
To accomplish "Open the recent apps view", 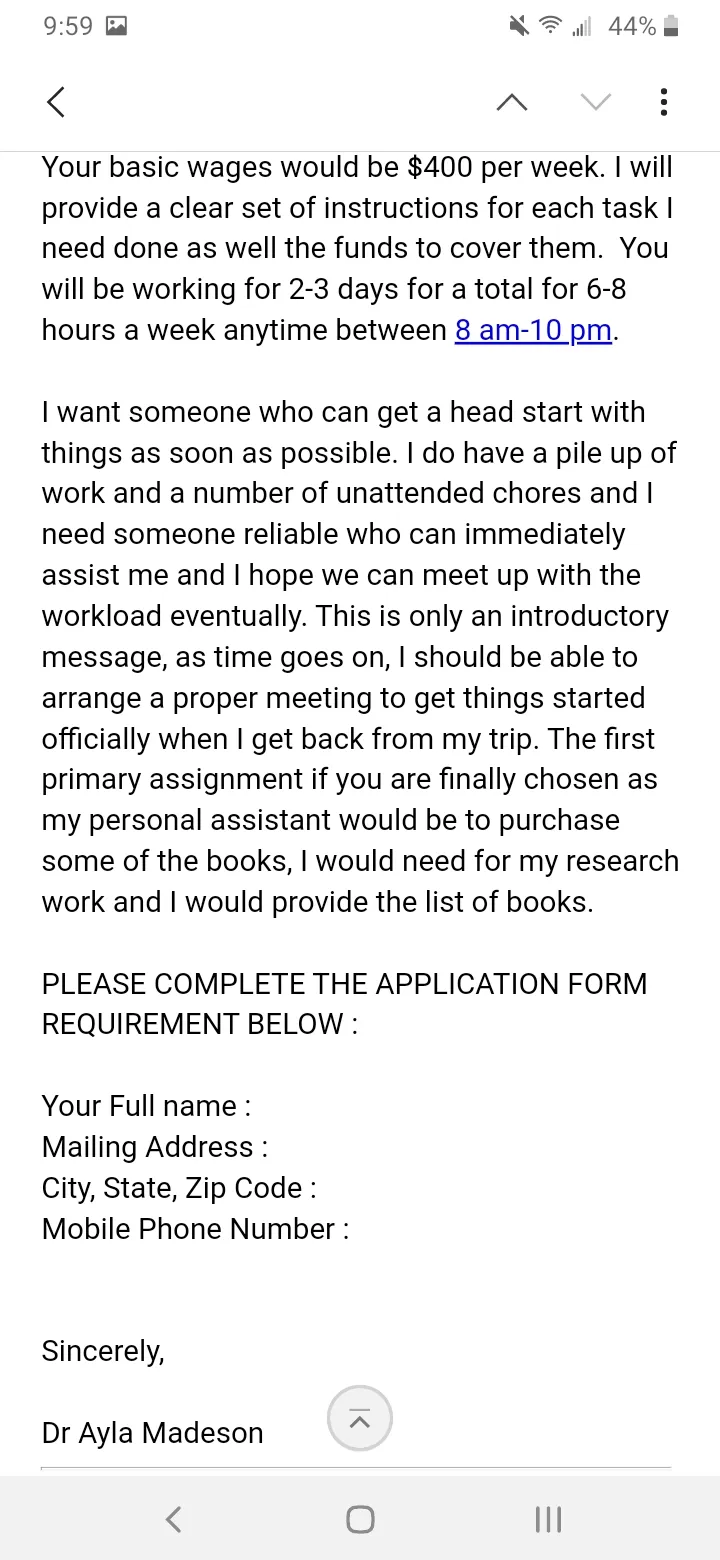I will tap(548, 1520).
